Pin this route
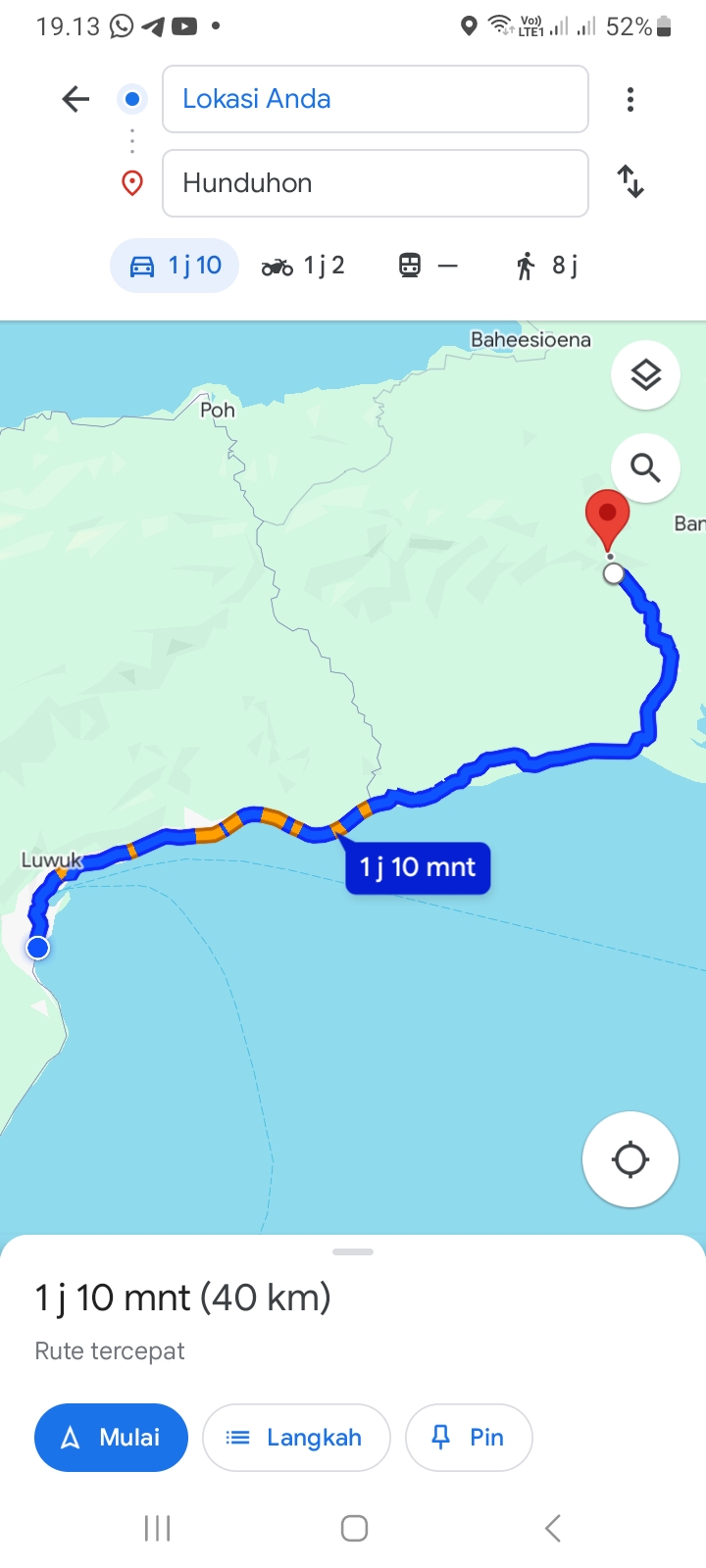Viewport: 706px width, 1568px height. [469, 1438]
